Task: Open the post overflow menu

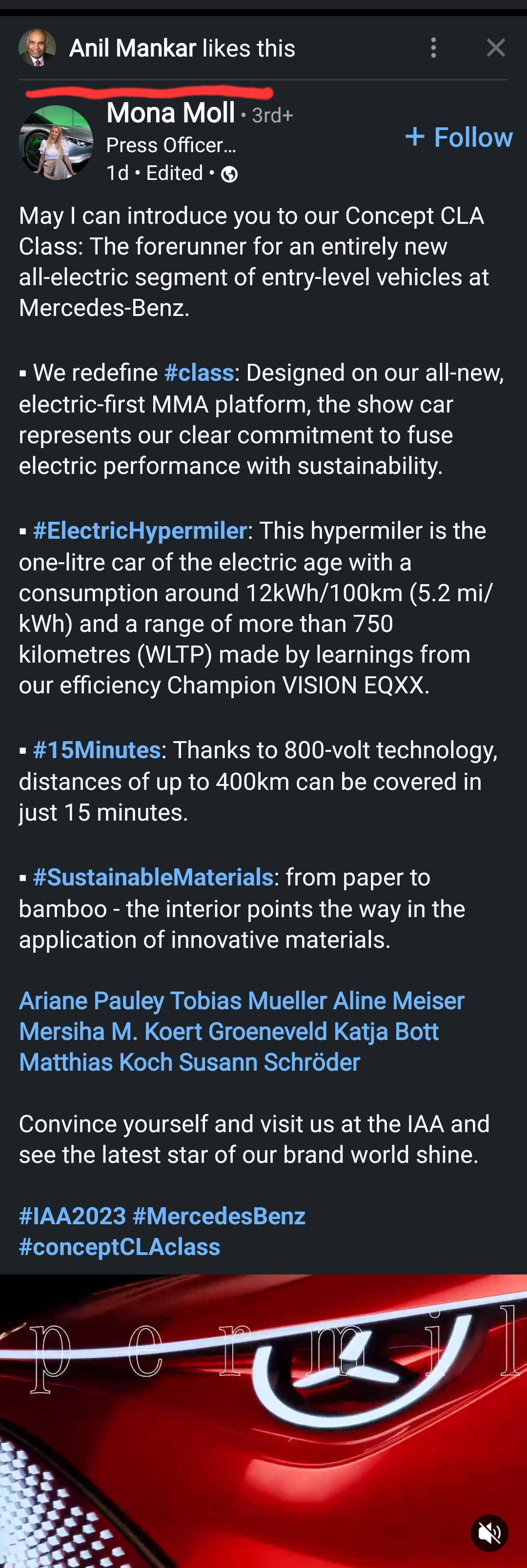Action: 433,47
